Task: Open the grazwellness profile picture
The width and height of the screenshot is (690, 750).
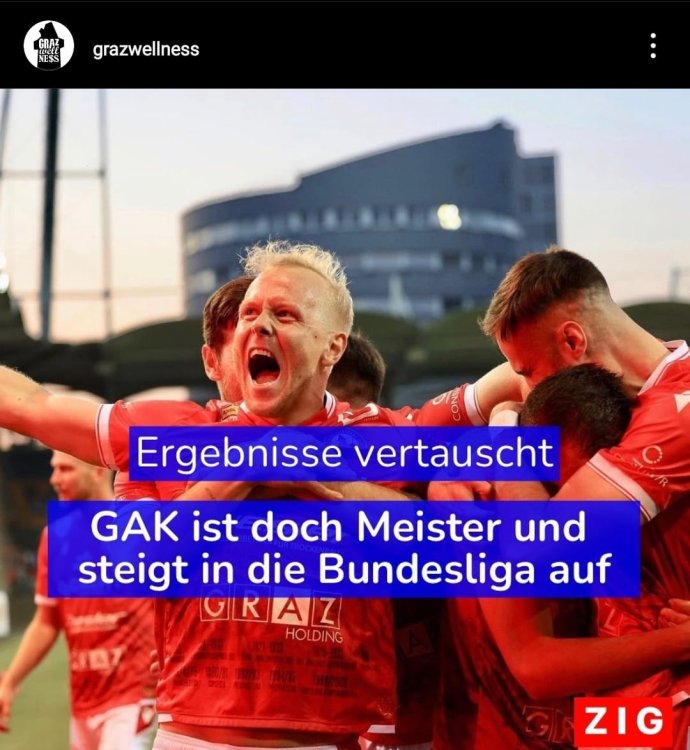Action: pos(48,46)
